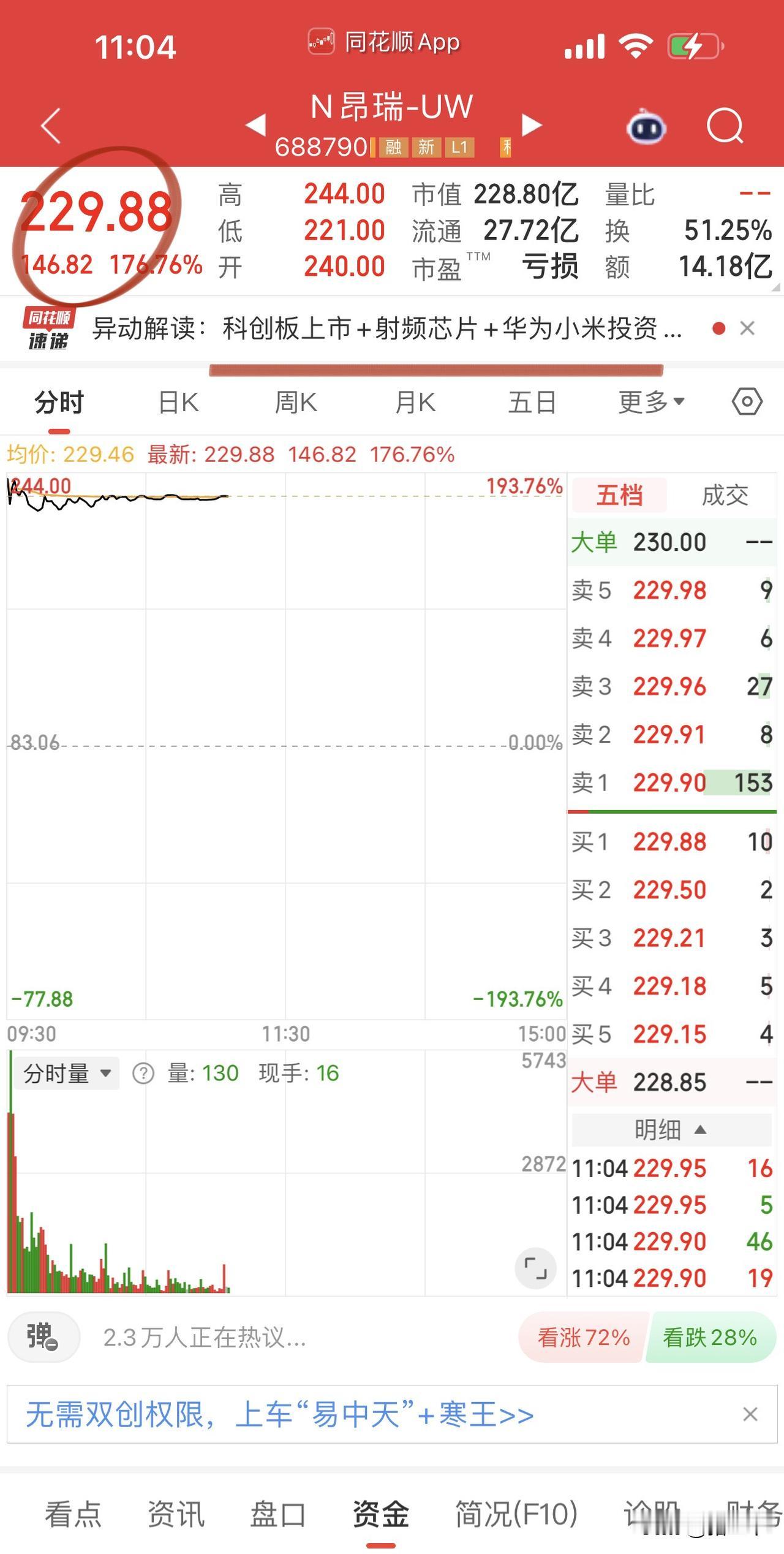Switch order book to 成交 tab

(x=725, y=495)
